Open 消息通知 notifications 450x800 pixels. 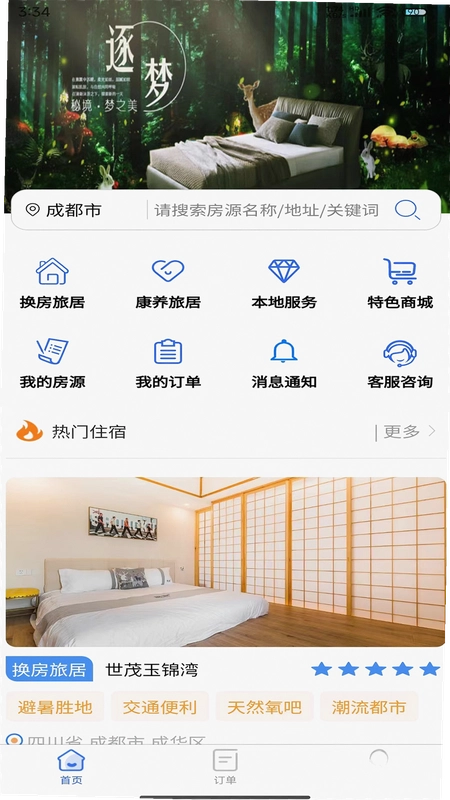[x=284, y=364]
